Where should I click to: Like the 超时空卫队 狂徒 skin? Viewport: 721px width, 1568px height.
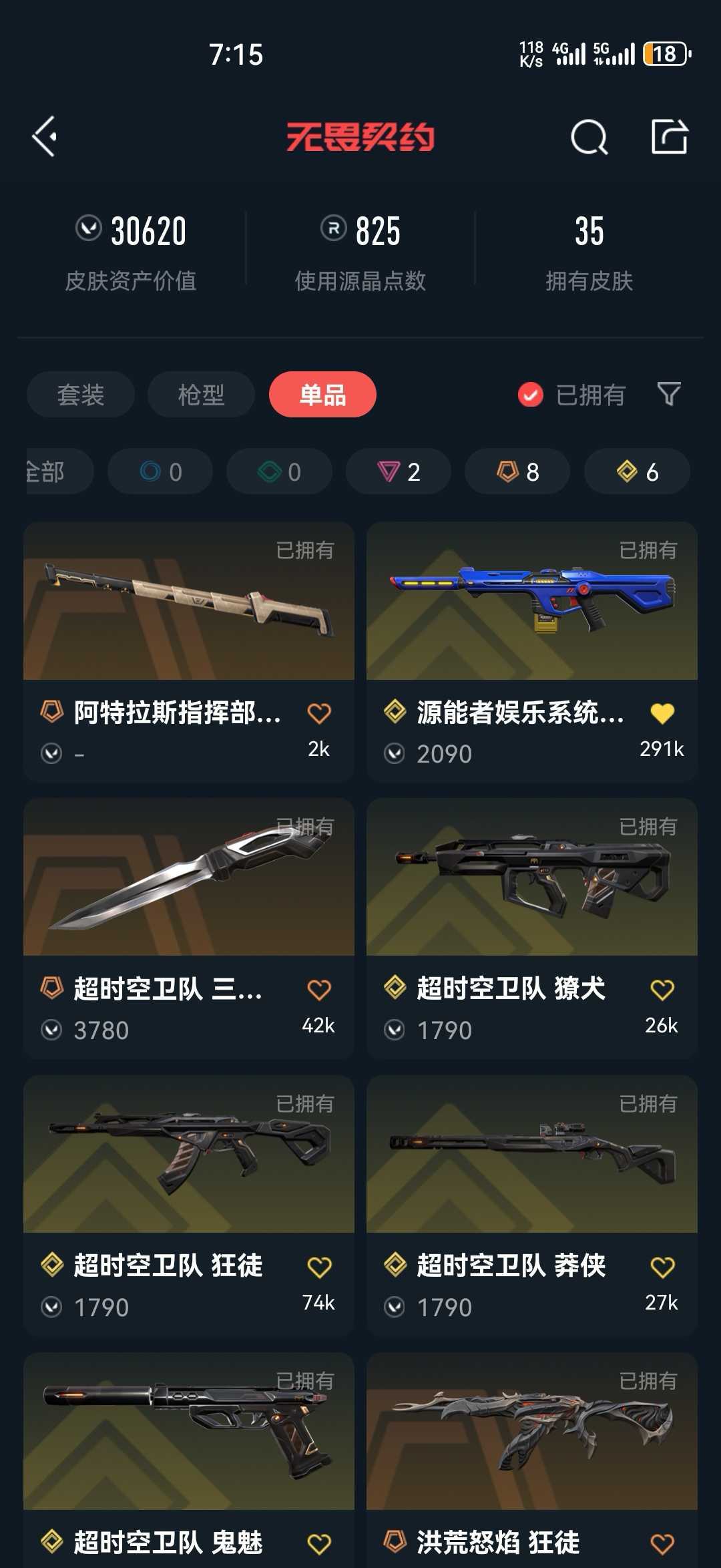coord(319,1267)
